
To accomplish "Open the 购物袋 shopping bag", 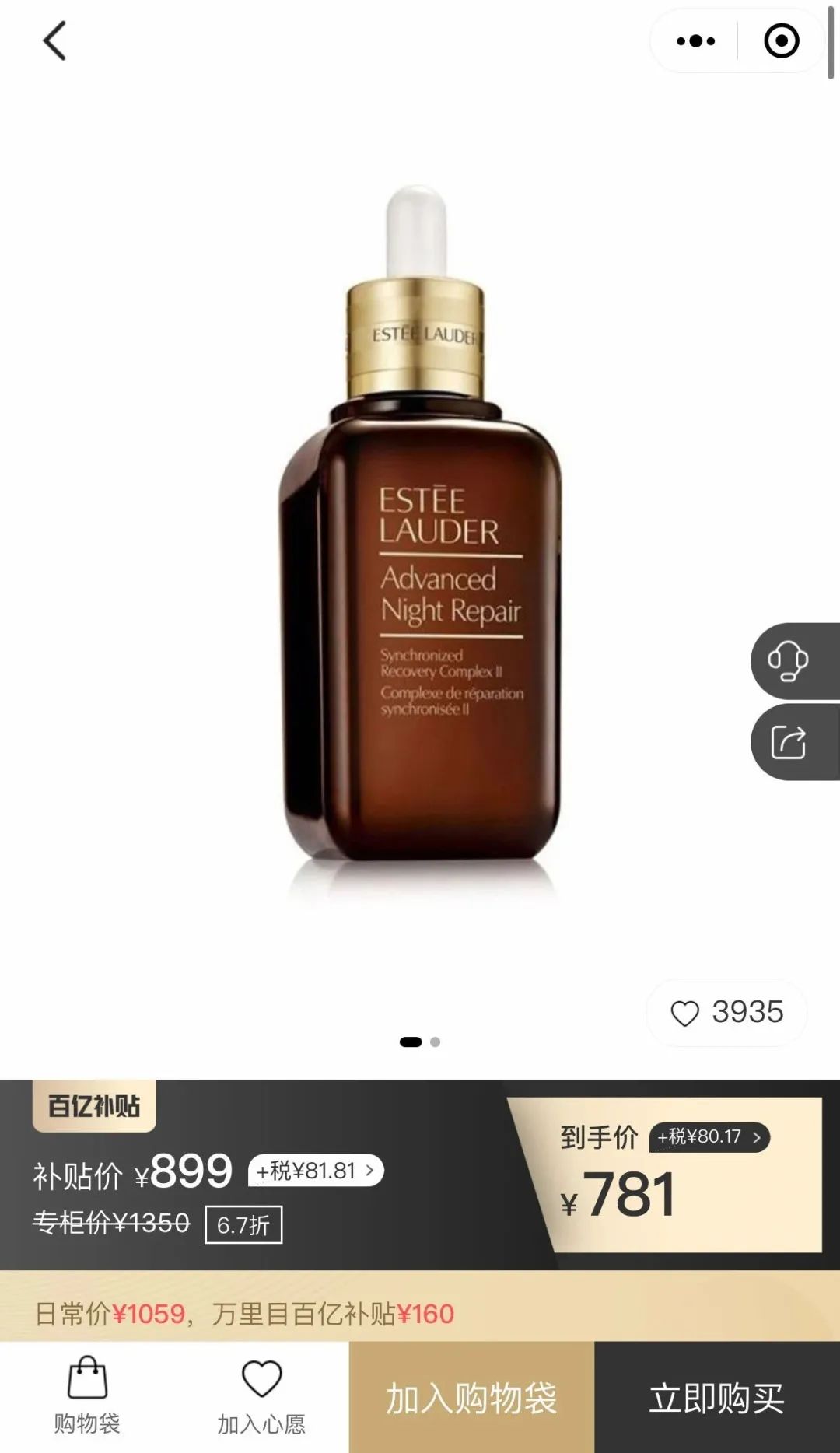I will pos(87,1395).
